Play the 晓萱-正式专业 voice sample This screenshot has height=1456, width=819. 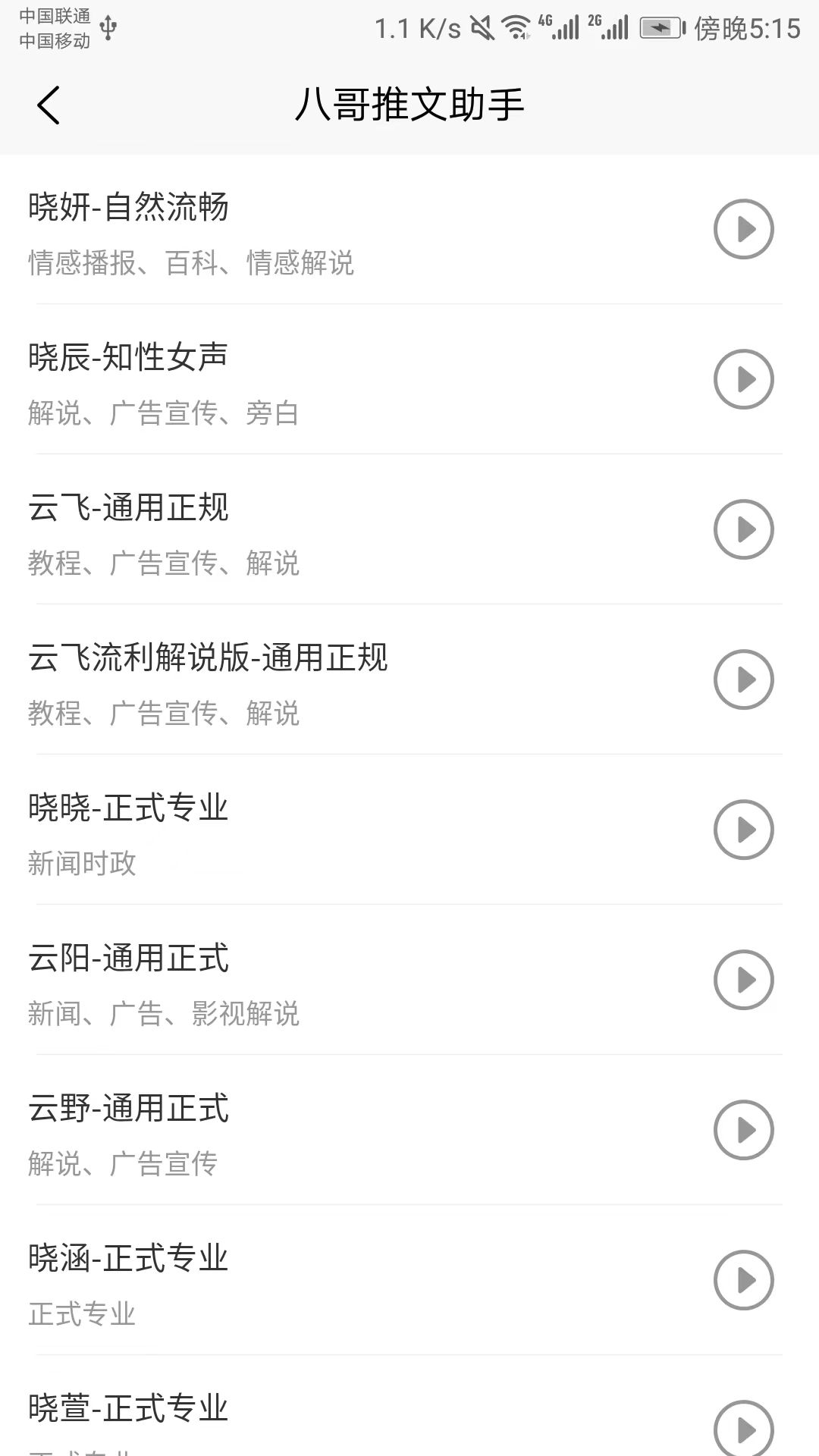point(744,1429)
